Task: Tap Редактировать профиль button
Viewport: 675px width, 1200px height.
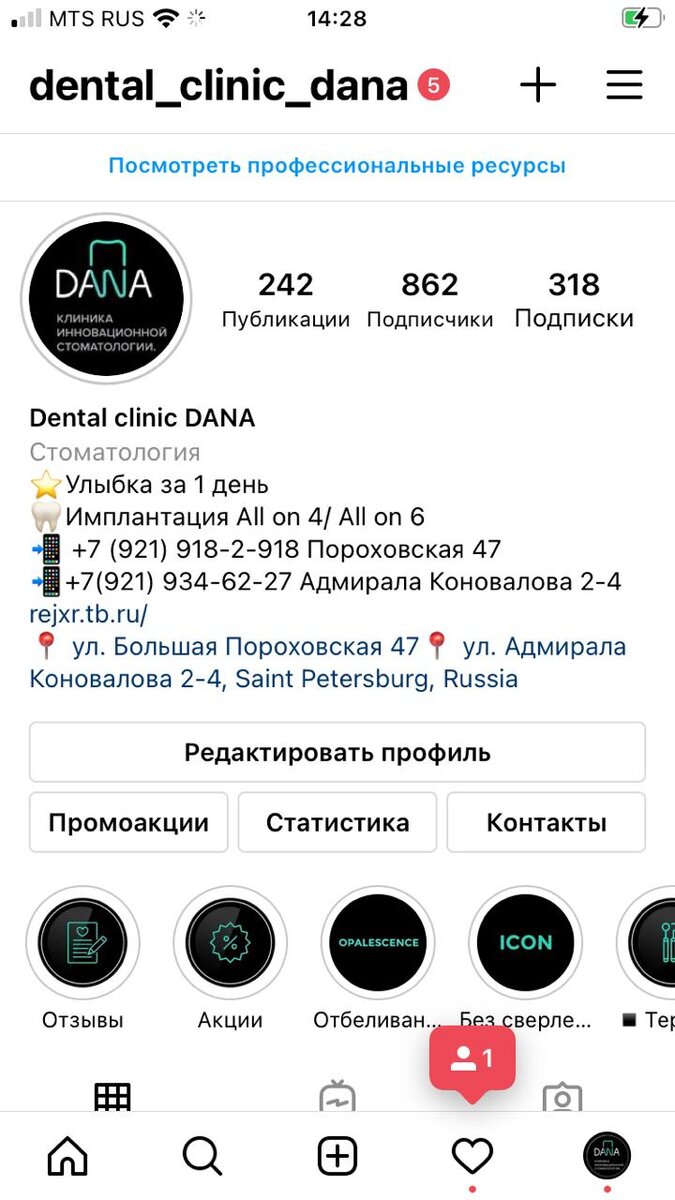Action: 337,752
